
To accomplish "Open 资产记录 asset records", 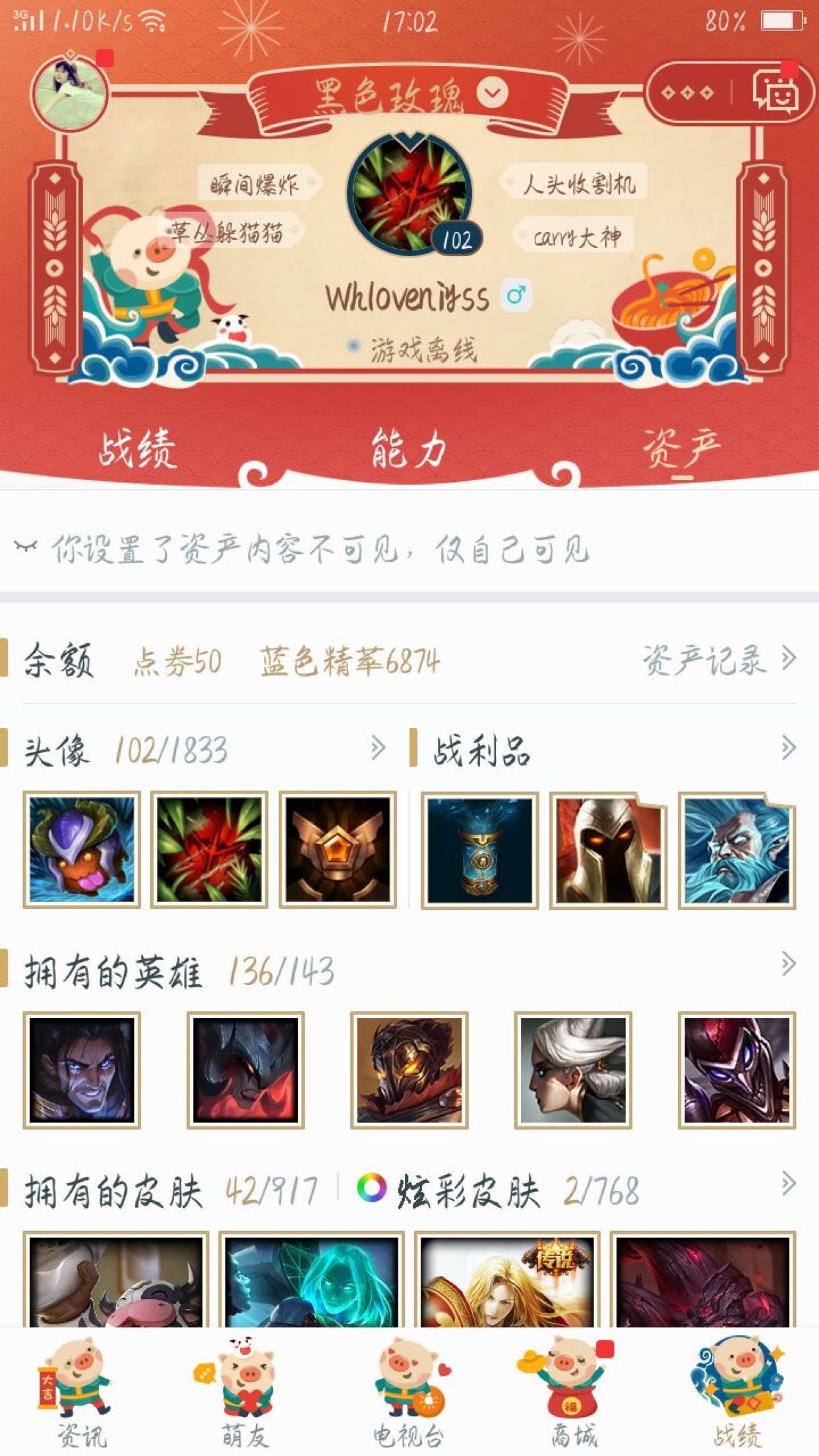I will click(719, 659).
